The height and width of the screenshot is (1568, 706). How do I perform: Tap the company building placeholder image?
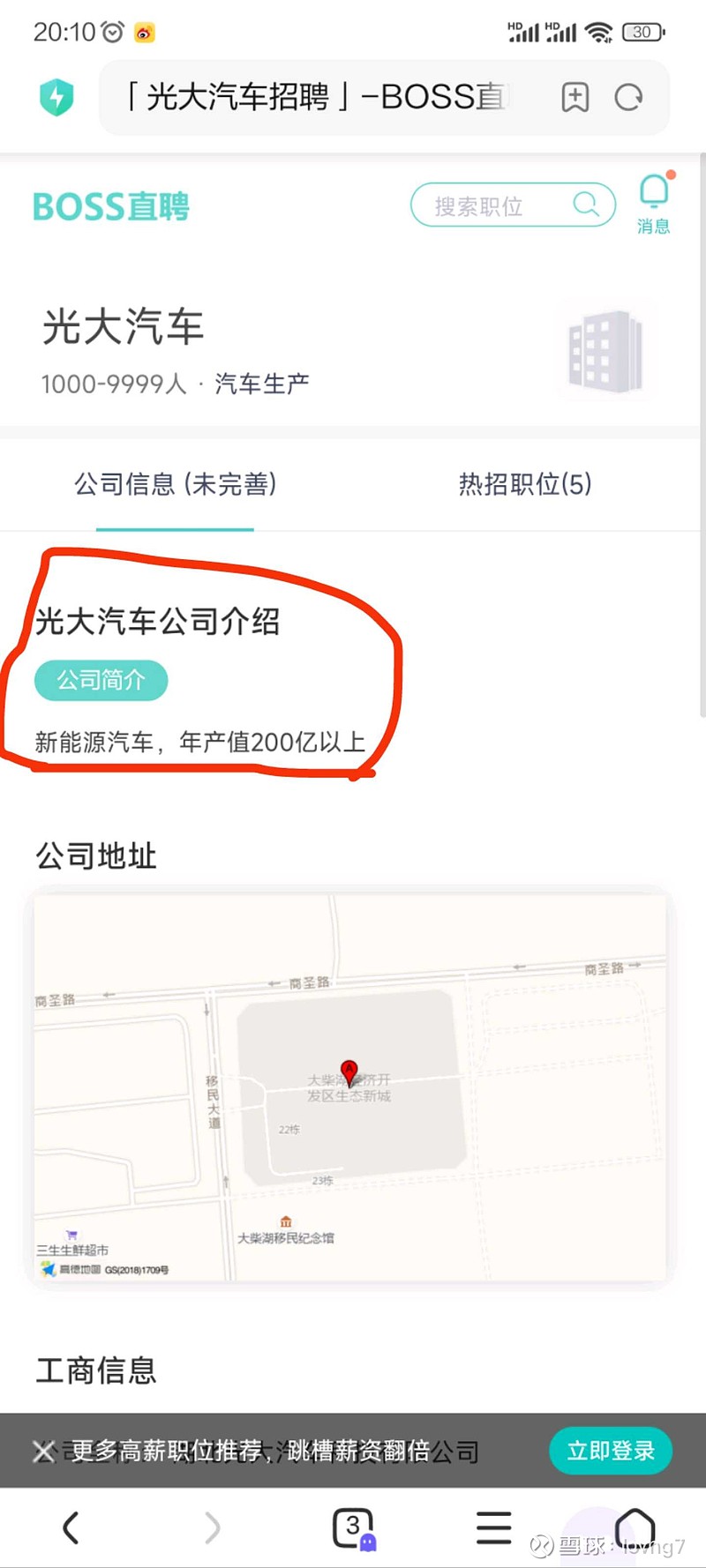(x=607, y=350)
